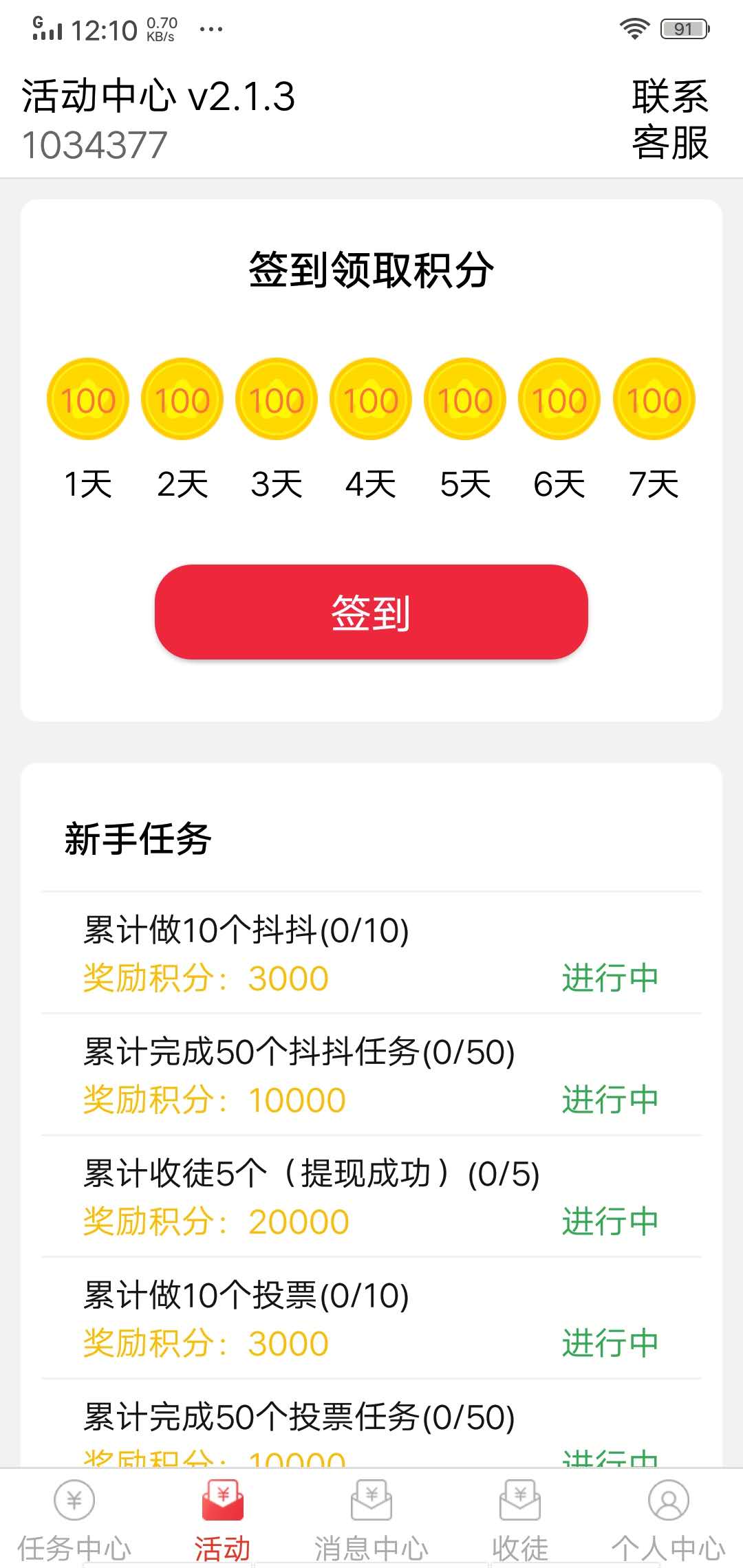Tap the 4天 gold coin
The height and width of the screenshot is (1568, 743).
pyautogui.click(x=369, y=399)
